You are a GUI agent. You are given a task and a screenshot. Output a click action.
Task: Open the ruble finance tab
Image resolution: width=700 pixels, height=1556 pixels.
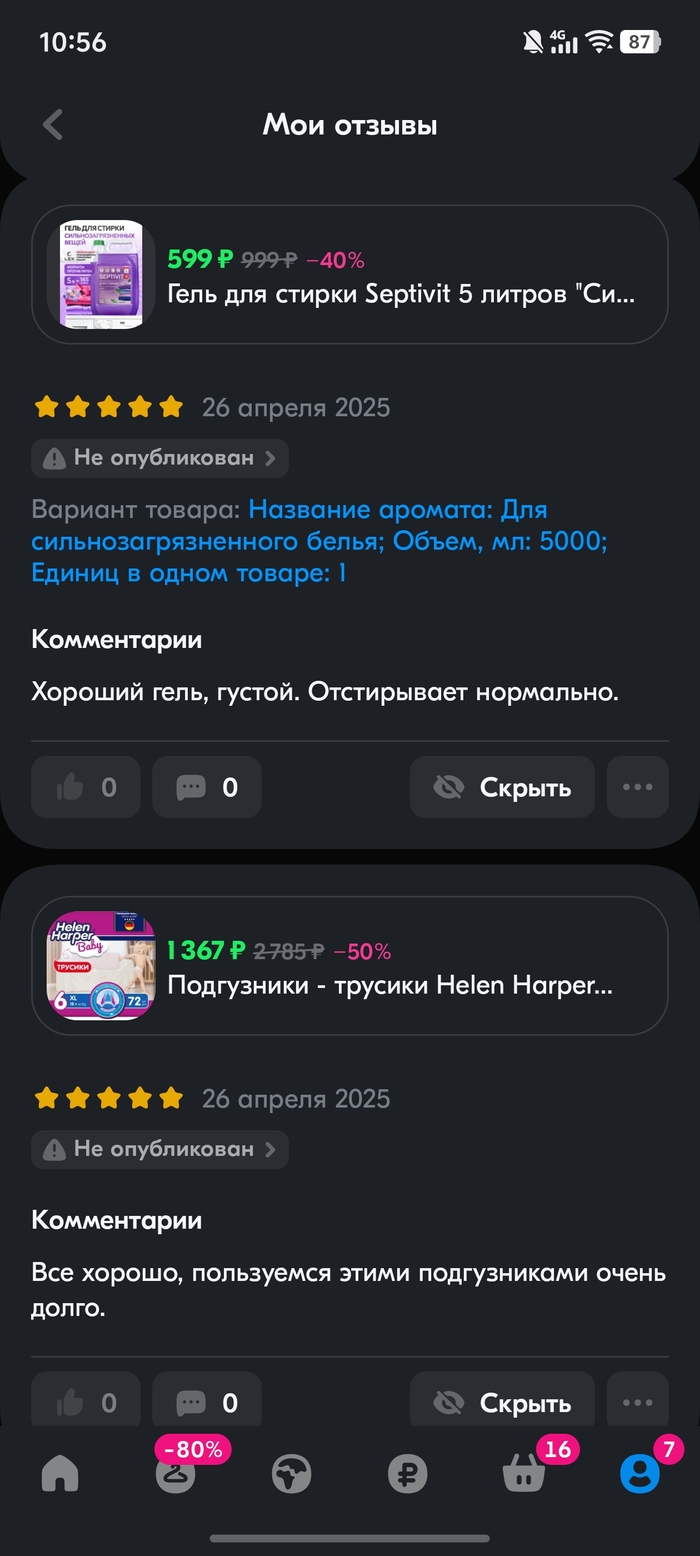pos(408,1474)
